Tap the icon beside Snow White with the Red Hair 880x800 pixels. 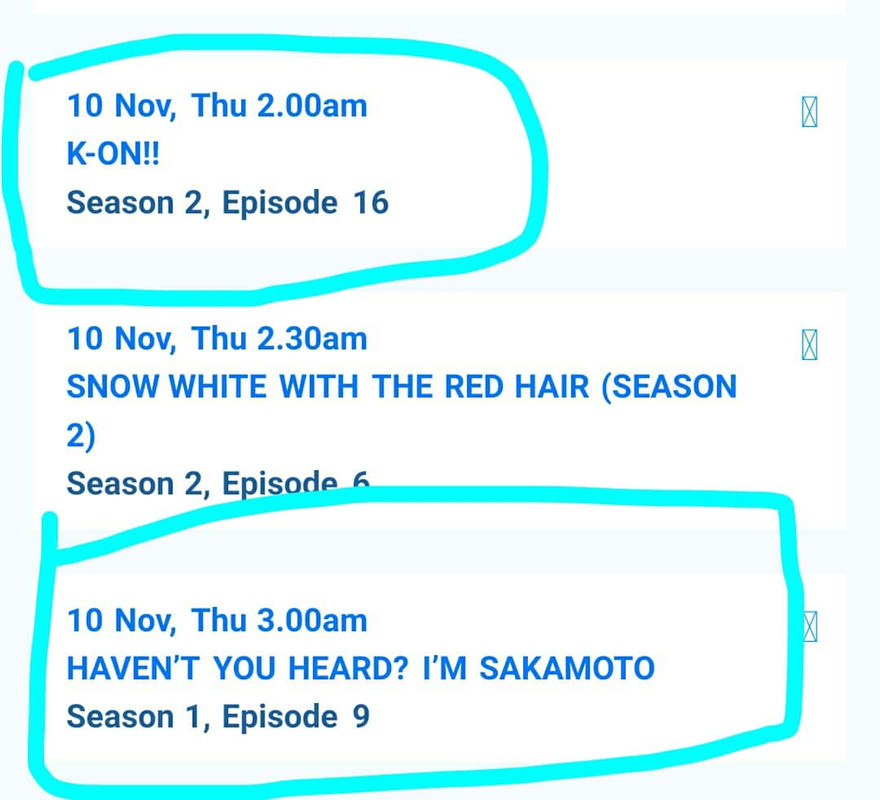point(810,345)
